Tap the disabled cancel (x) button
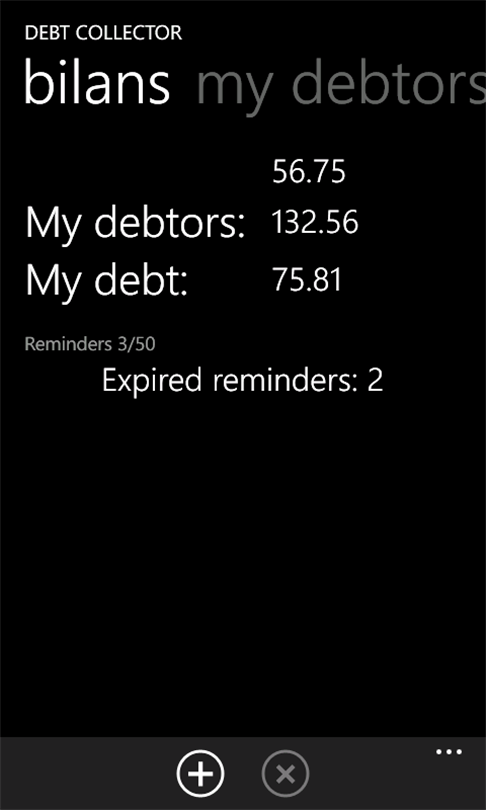This screenshot has height=810, width=486. click(285, 774)
